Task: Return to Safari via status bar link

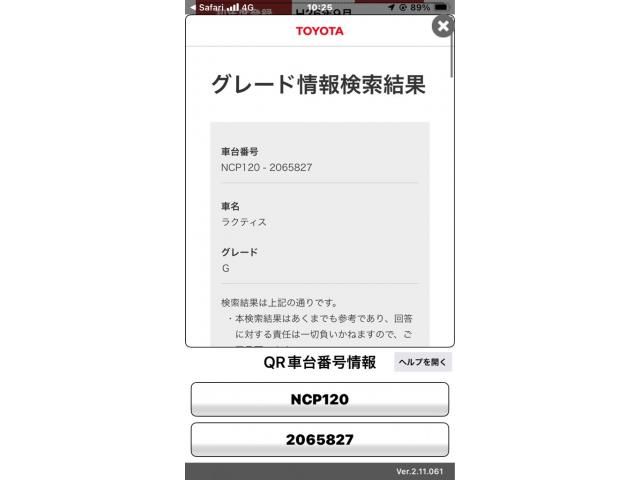Action: coord(207,7)
